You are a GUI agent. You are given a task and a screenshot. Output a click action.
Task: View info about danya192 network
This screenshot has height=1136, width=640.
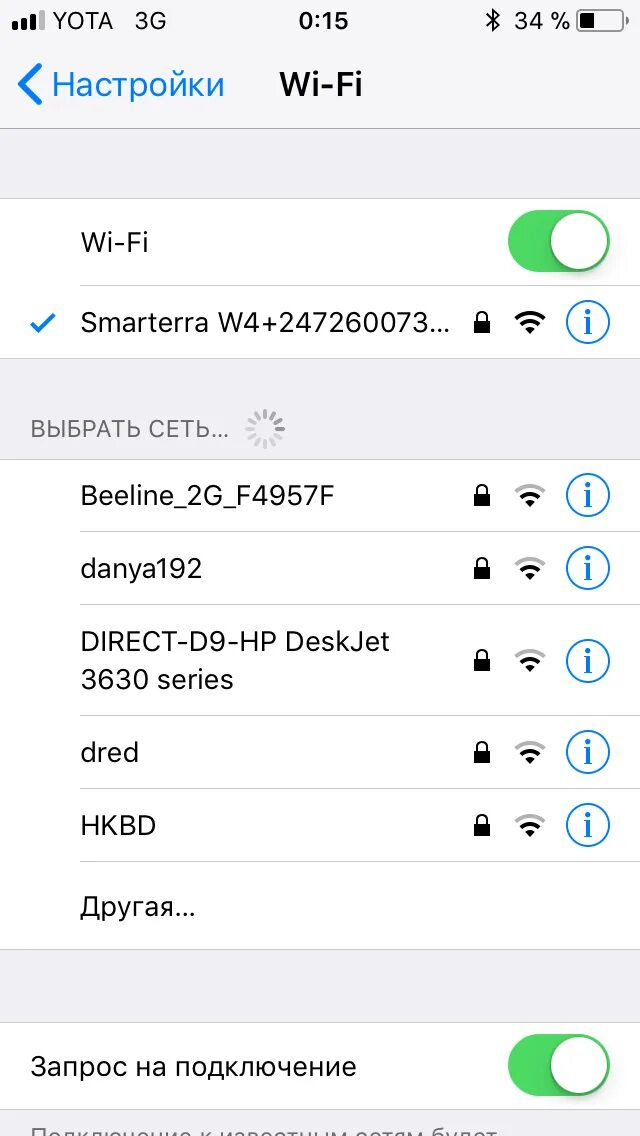coord(587,569)
